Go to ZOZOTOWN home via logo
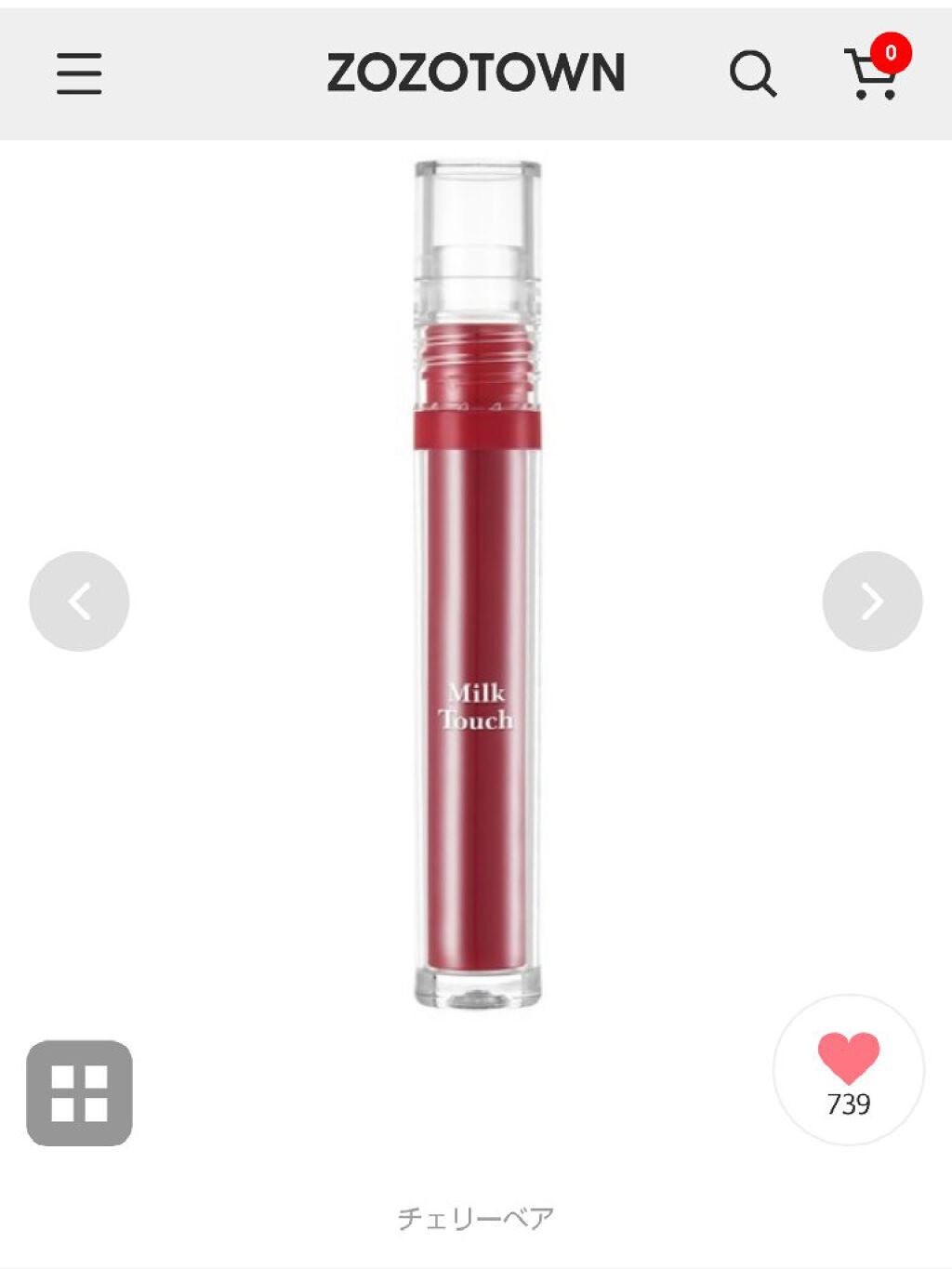952x1269 pixels. pos(475,73)
